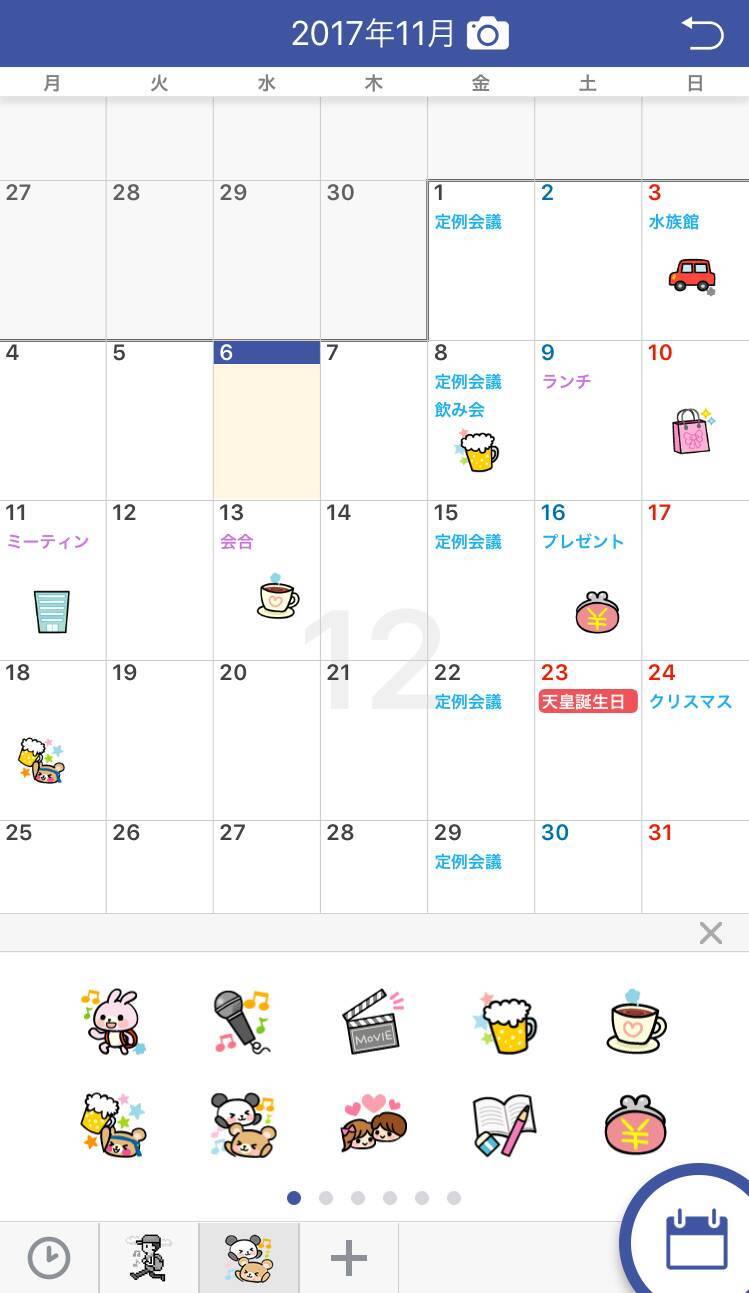Open the round calendar button

696,1240
